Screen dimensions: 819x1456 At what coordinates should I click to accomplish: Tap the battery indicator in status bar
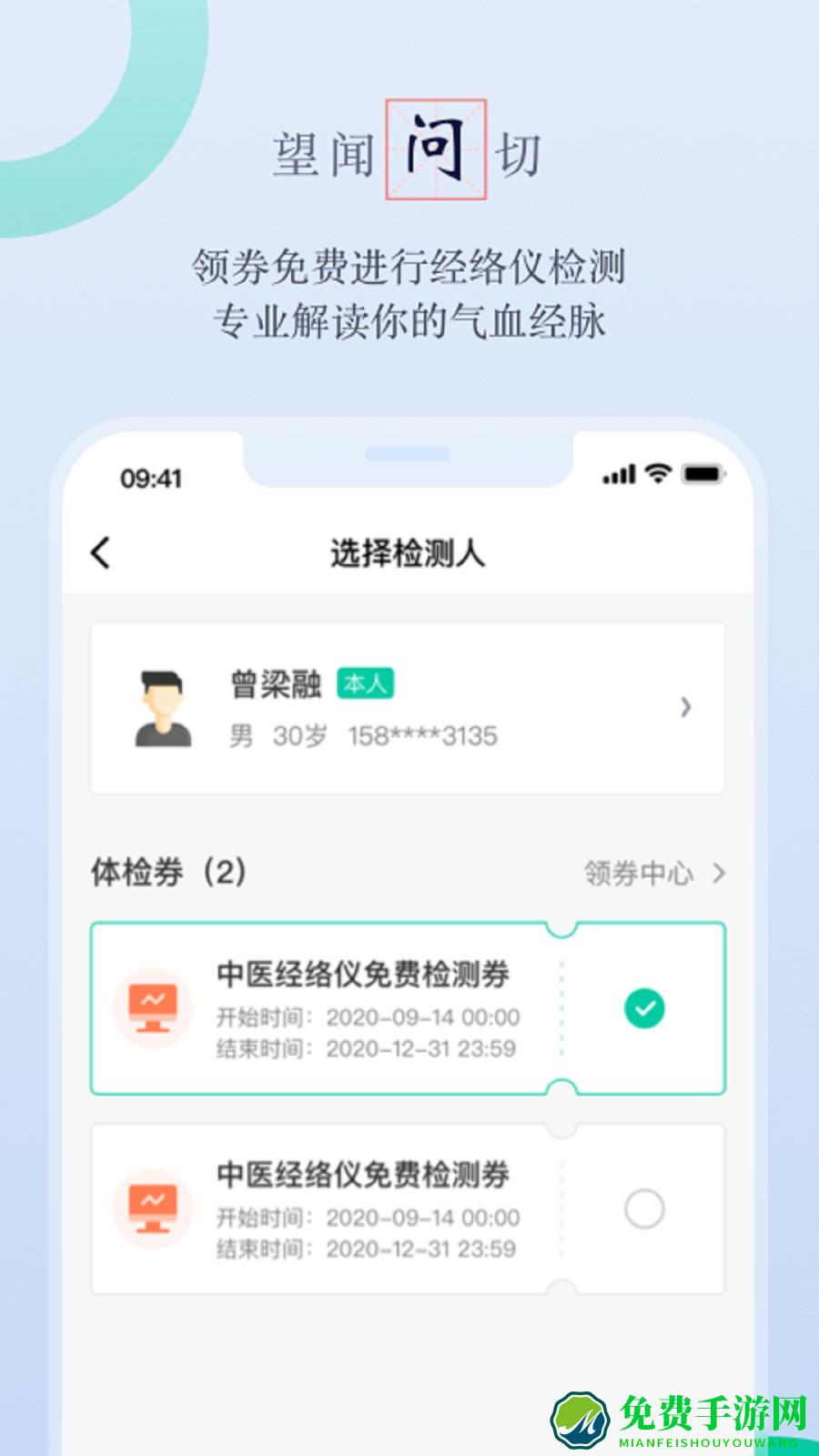click(x=702, y=474)
